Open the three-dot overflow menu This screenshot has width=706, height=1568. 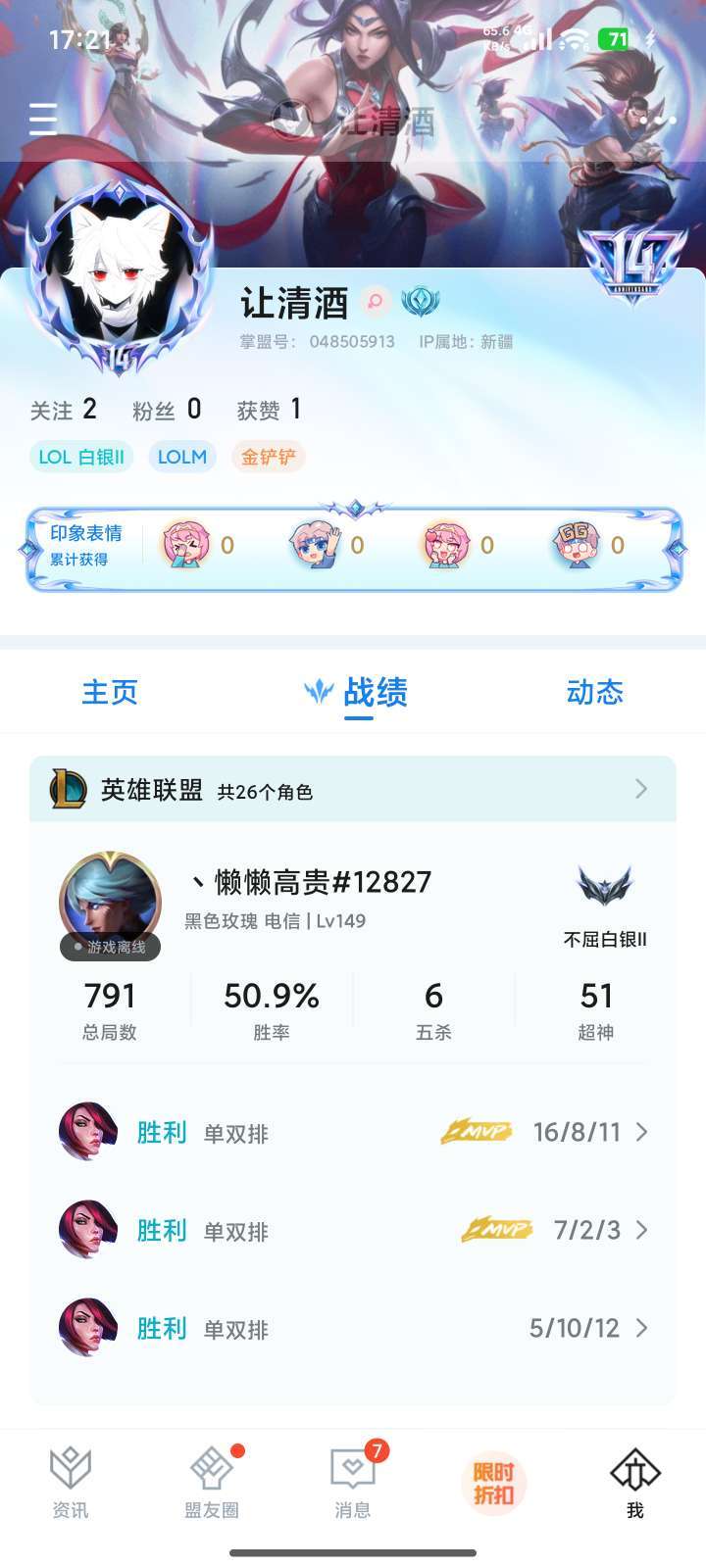[x=663, y=120]
